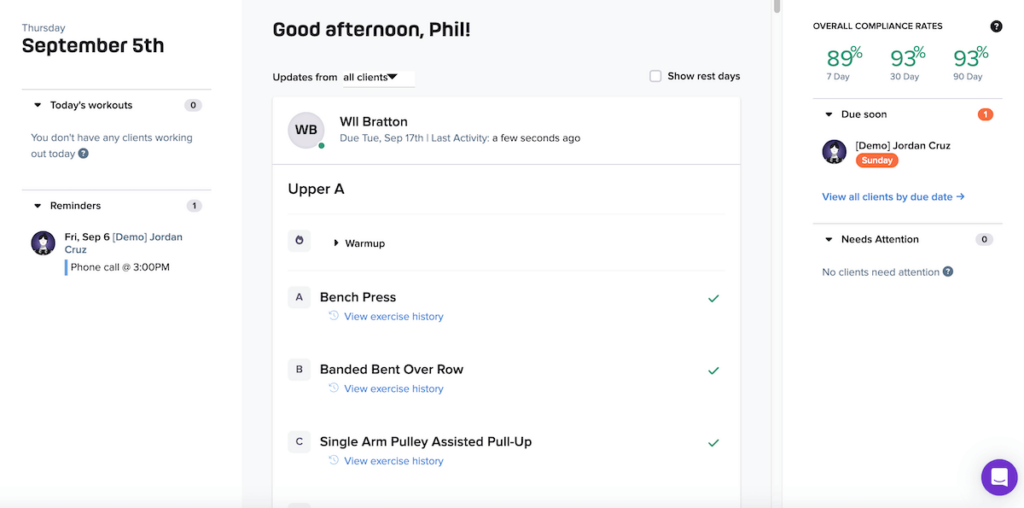Open the chat support bubble
1024x508 pixels.
coord(998,477)
